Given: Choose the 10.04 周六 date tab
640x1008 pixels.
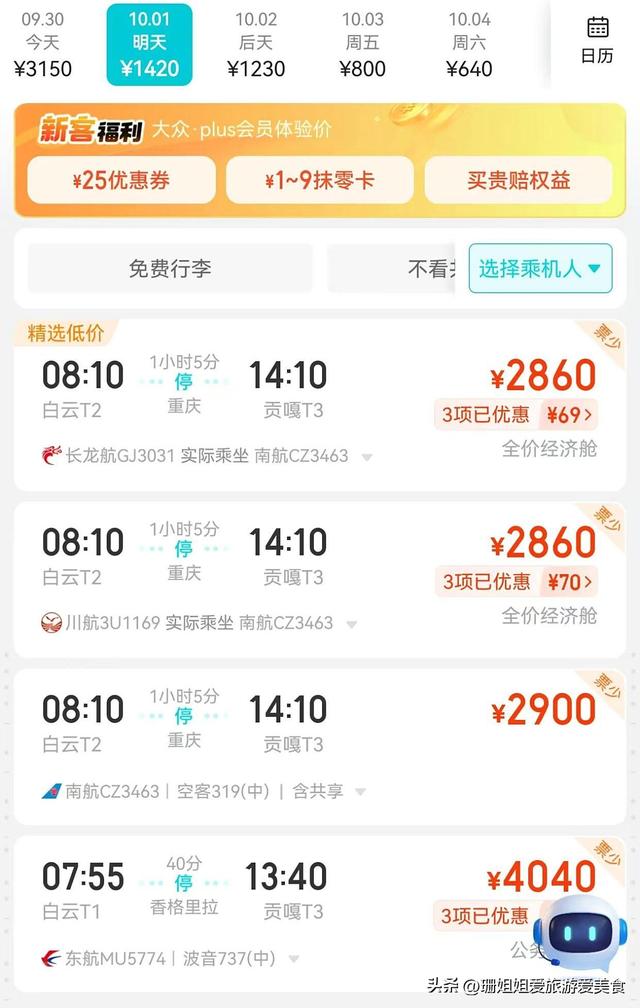Looking at the screenshot, I should [x=469, y=44].
